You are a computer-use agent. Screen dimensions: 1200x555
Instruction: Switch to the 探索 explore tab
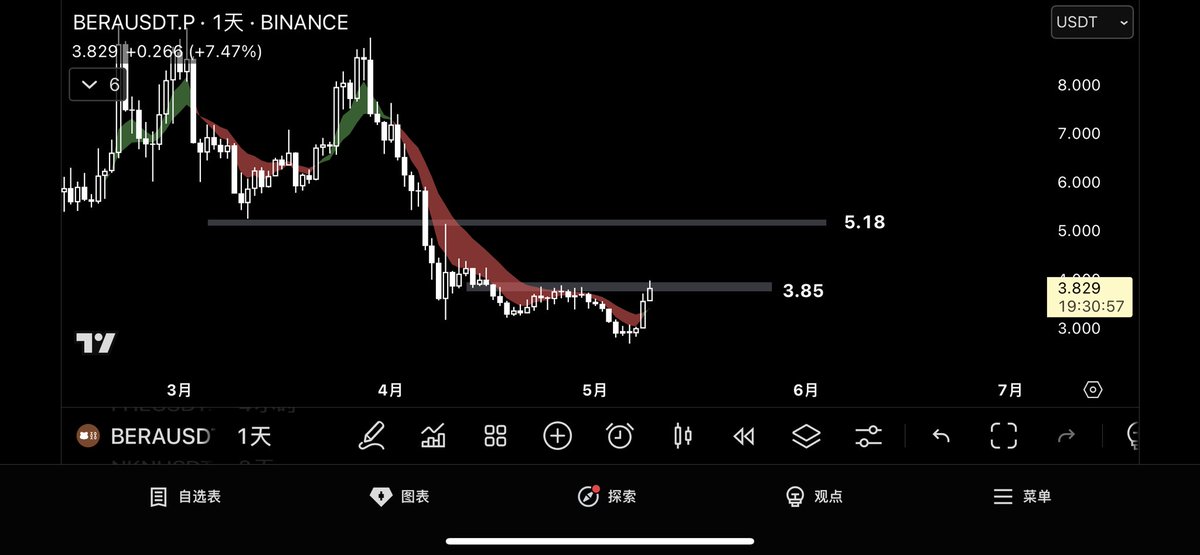tap(607, 496)
